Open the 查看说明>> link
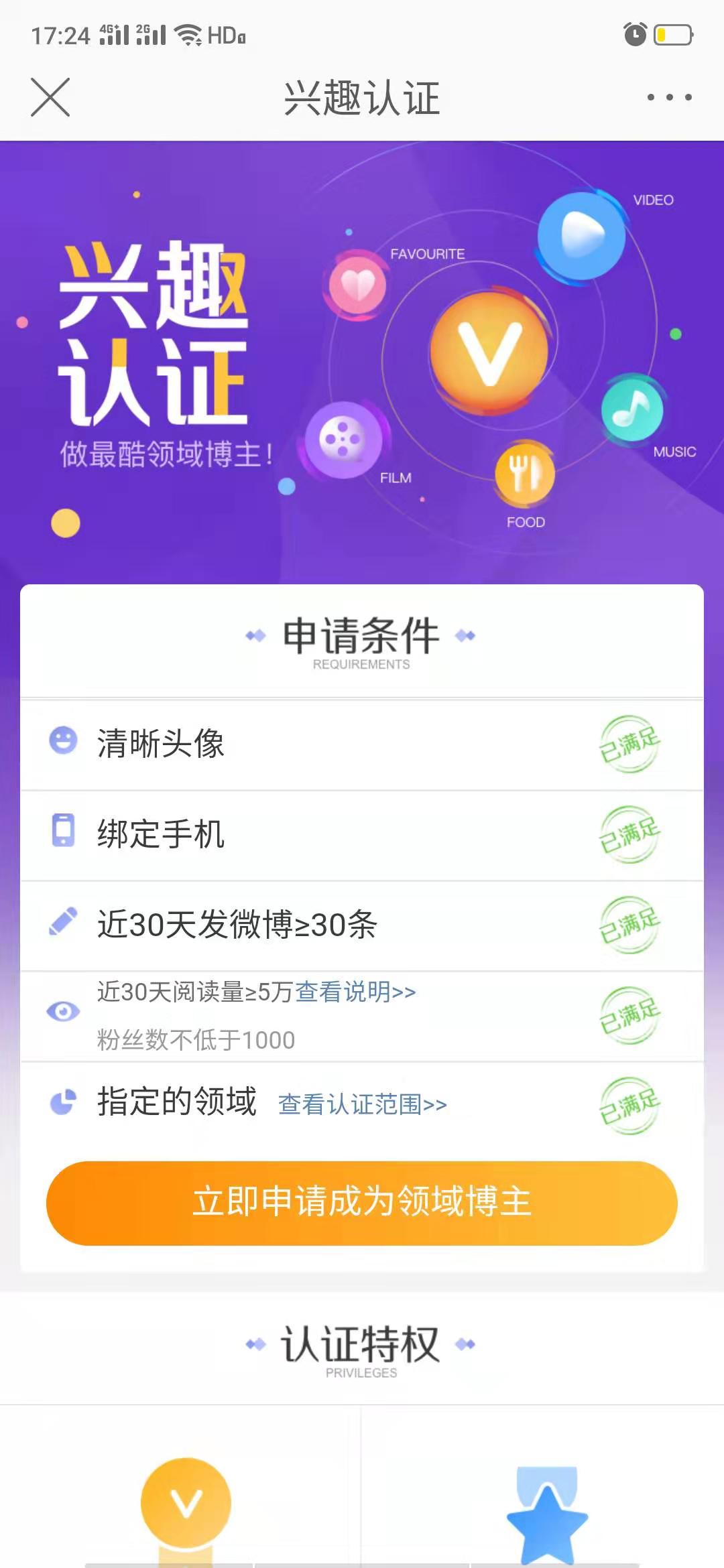This screenshot has height=1568, width=724. coord(355,992)
